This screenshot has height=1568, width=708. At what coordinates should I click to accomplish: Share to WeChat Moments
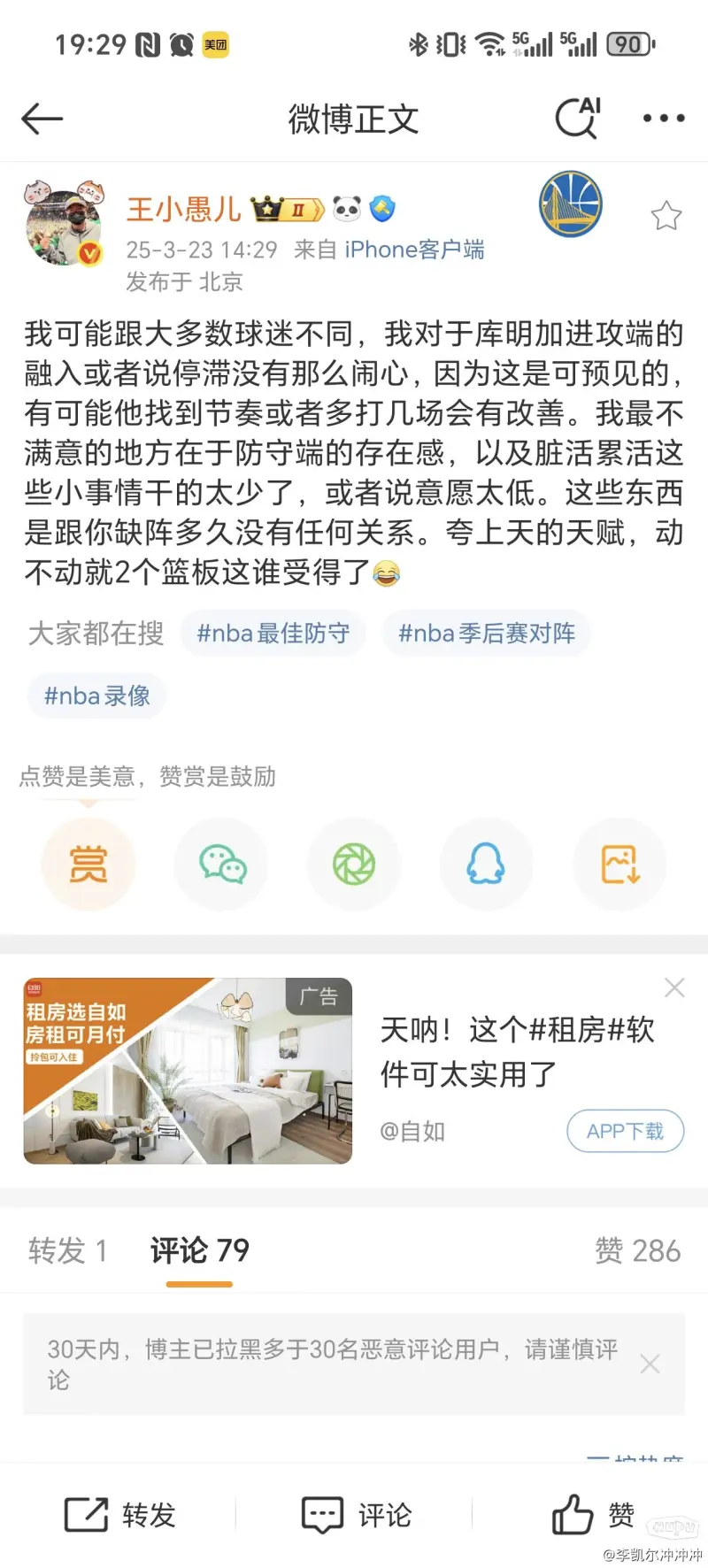pyautogui.click(x=354, y=865)
